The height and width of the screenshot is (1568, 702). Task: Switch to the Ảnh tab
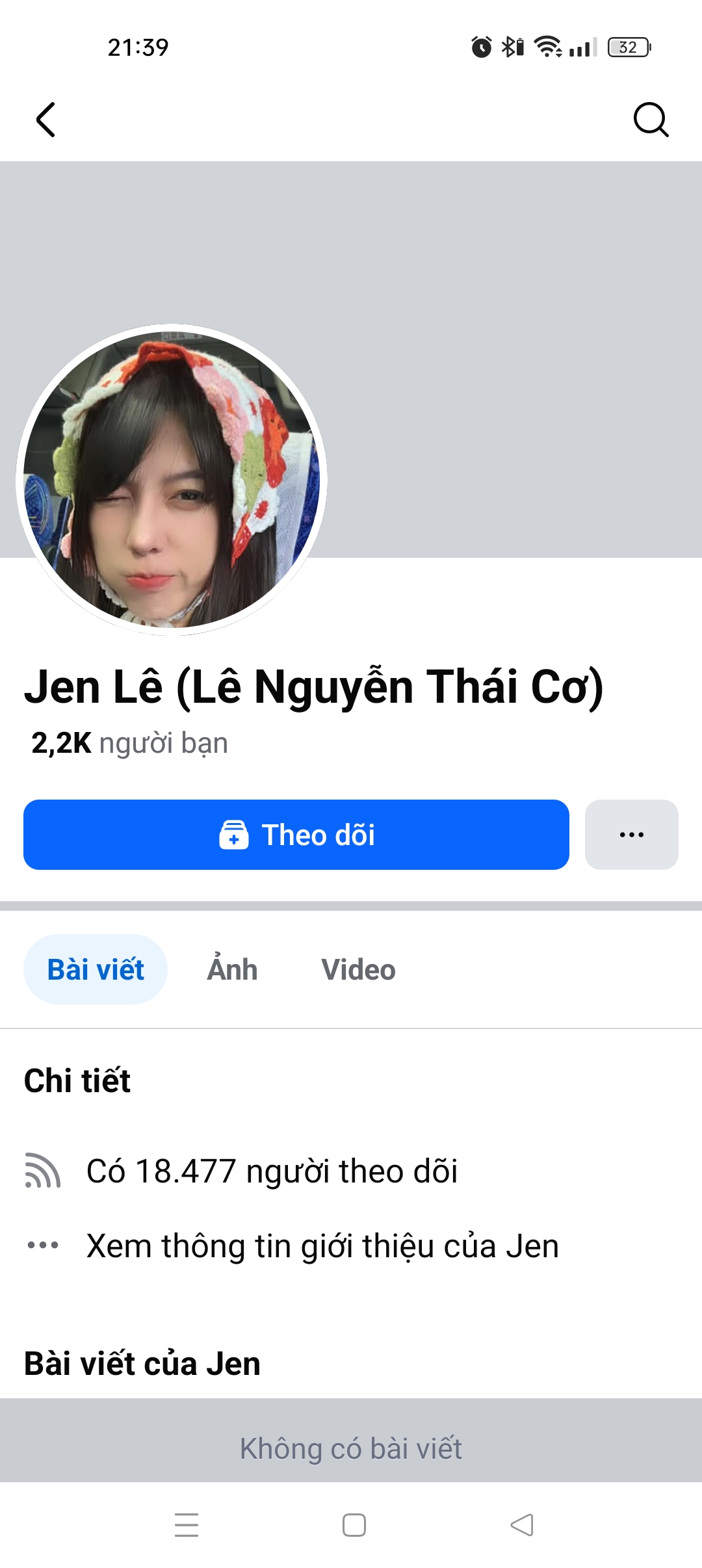(x=232, y=969)
